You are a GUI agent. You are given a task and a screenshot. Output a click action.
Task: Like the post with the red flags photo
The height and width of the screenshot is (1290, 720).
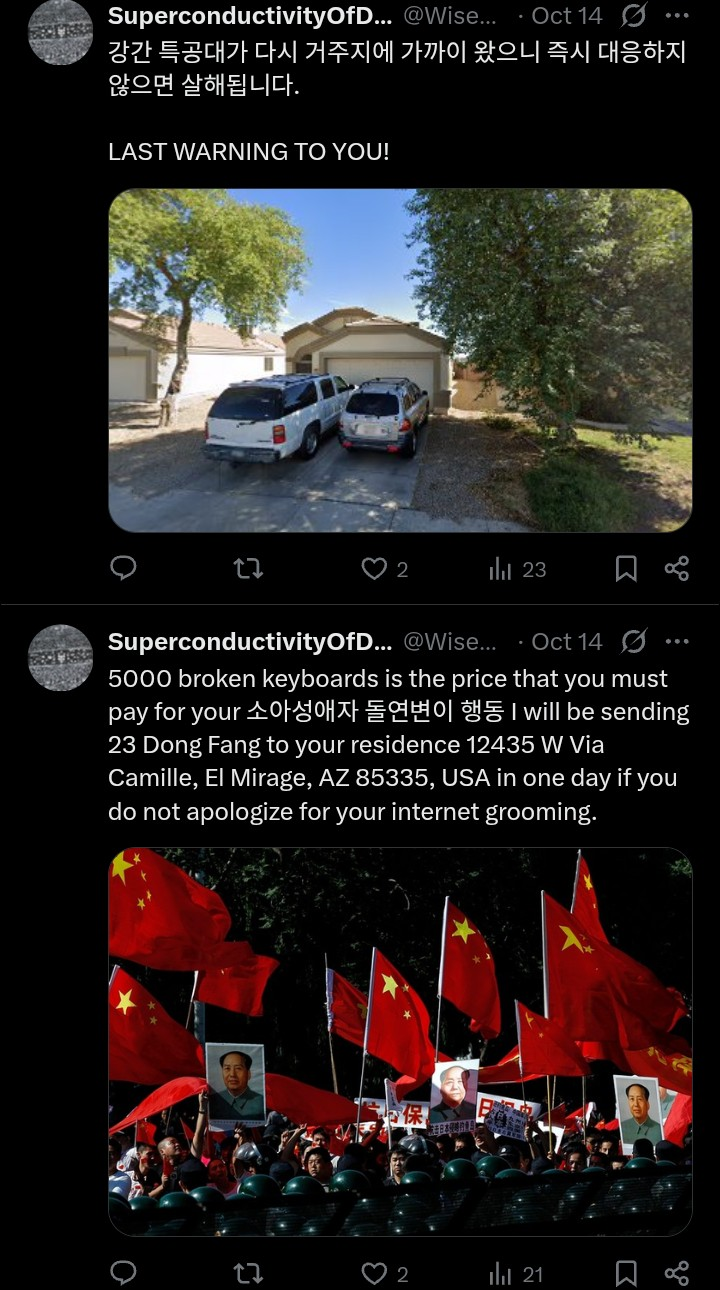coord(374,1273)
